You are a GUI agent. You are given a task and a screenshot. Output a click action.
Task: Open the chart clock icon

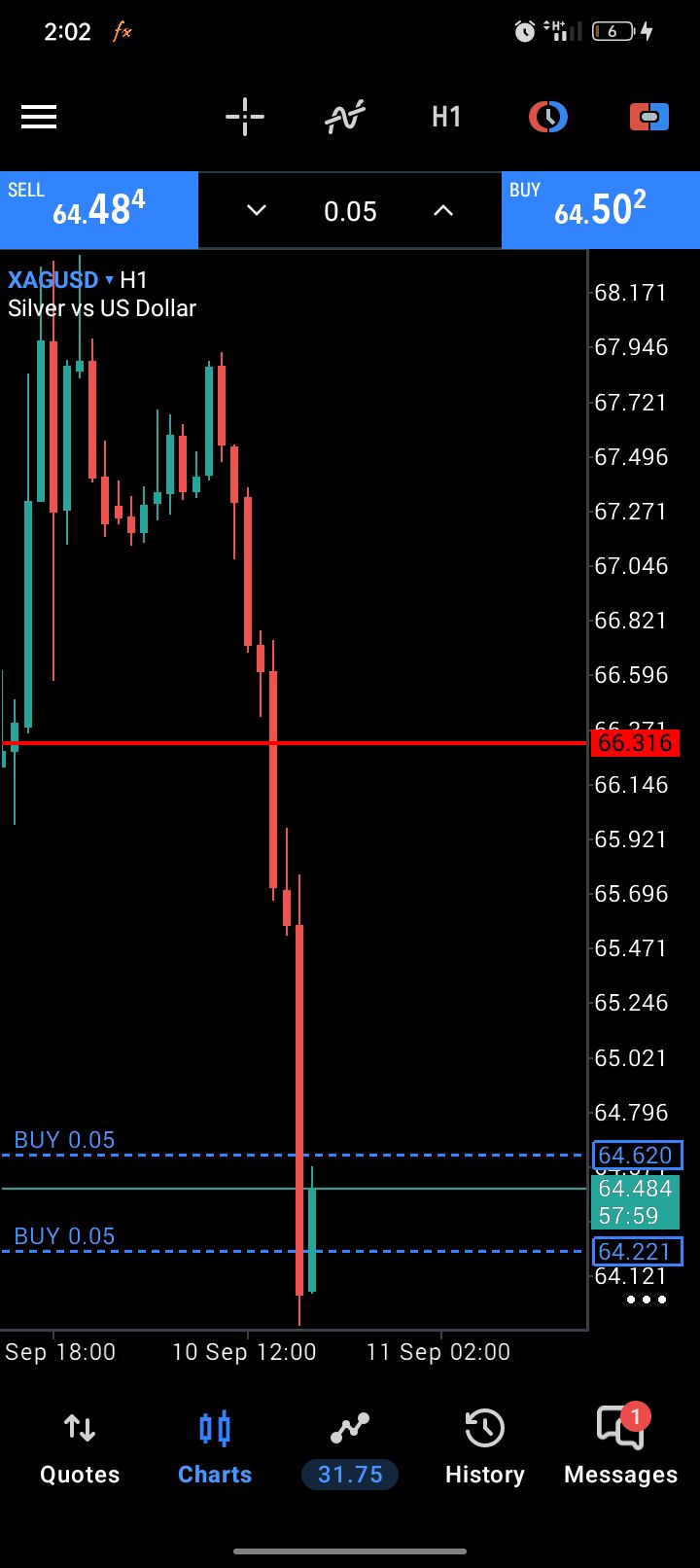coord(547,118)
